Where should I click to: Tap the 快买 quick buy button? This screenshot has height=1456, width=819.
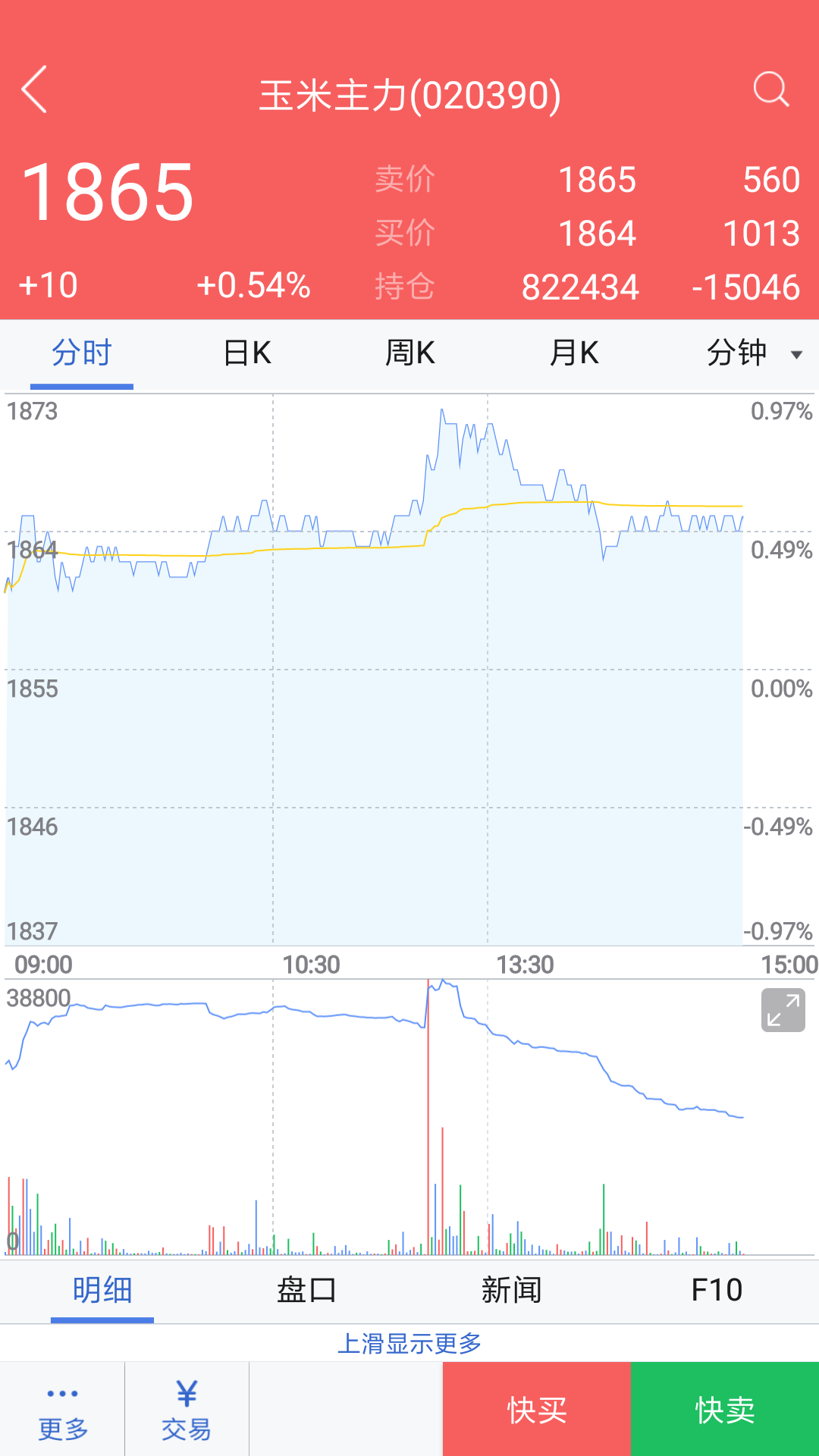[x=537, y=1410]
